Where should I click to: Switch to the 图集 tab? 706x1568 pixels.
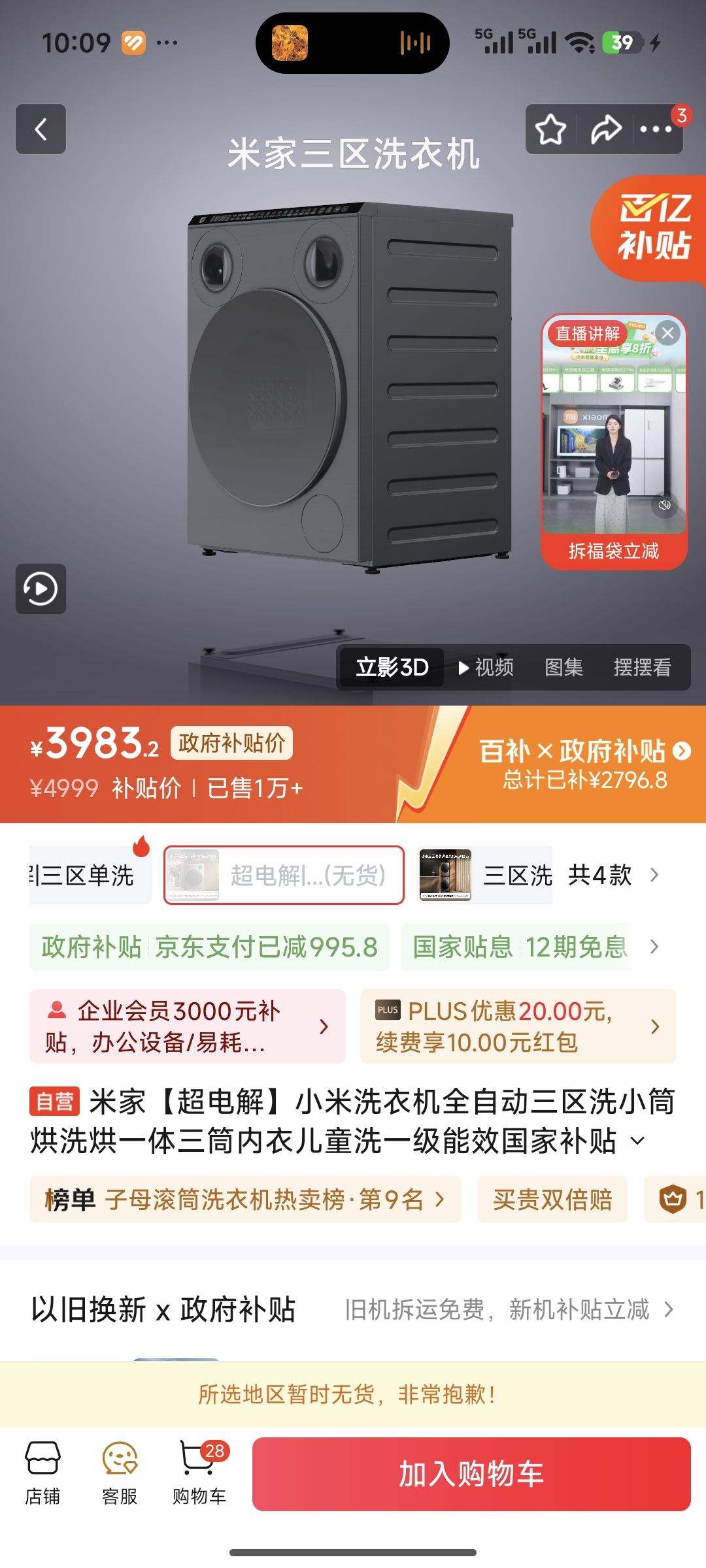point(563,666)
